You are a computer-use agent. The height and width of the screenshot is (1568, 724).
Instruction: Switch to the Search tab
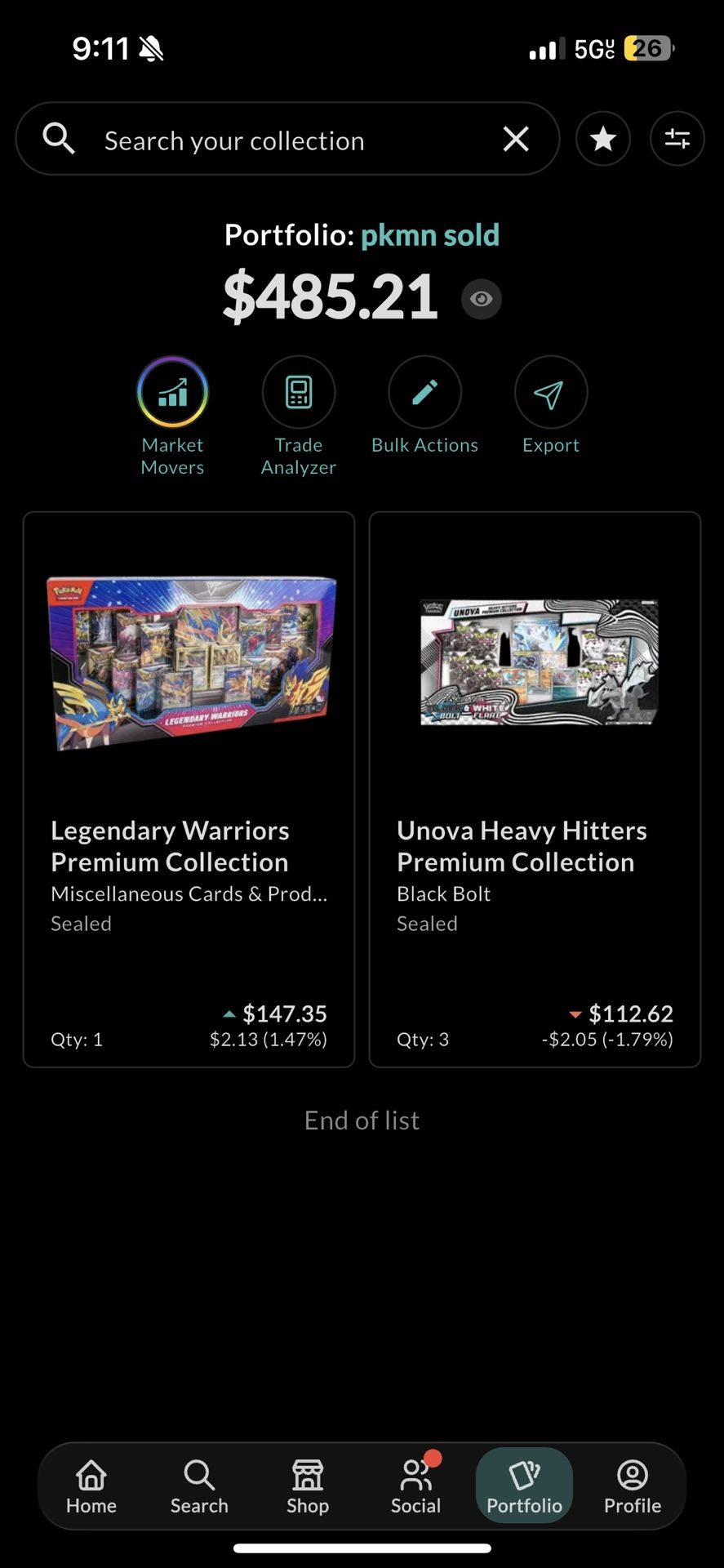click(x=199, y=1486)
